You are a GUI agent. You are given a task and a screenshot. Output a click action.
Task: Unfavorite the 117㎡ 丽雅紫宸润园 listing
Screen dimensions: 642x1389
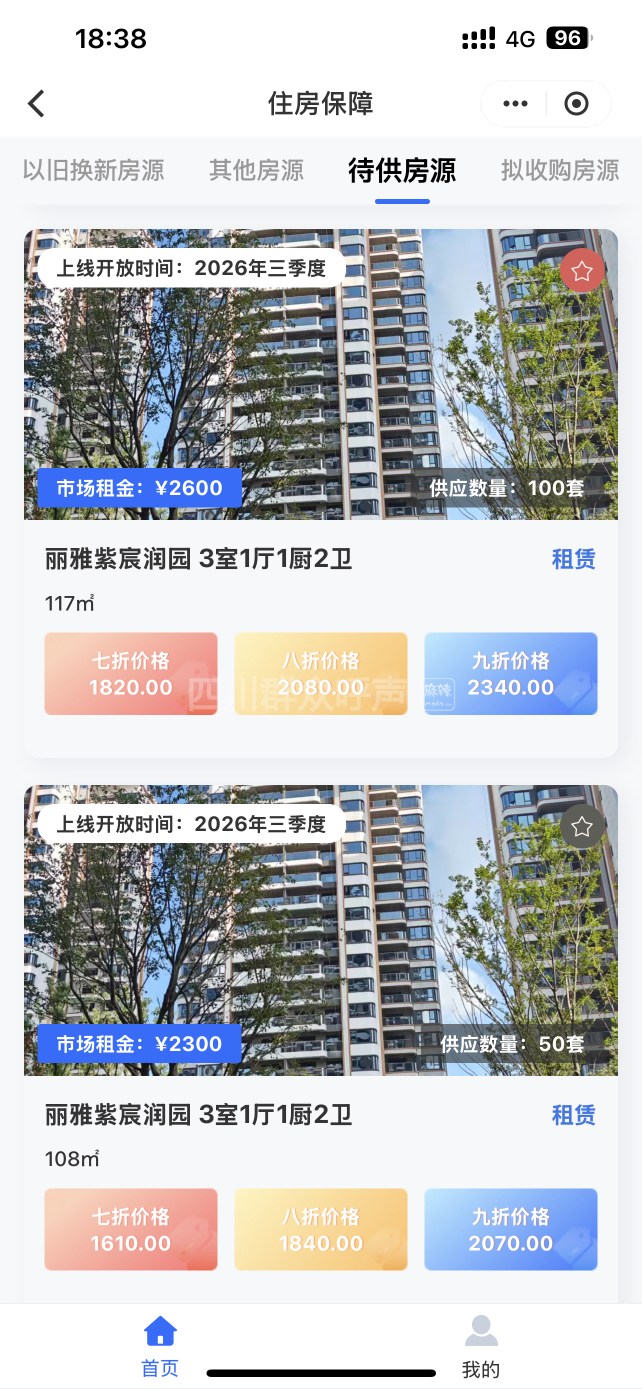582,270
